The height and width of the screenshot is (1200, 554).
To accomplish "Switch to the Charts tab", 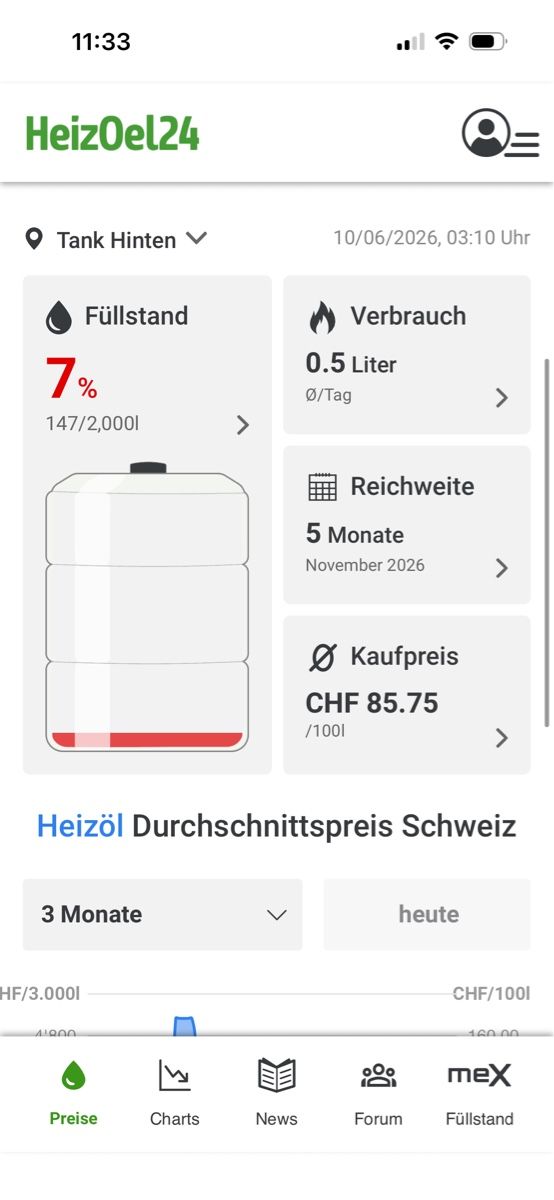I will [175, 1093].
